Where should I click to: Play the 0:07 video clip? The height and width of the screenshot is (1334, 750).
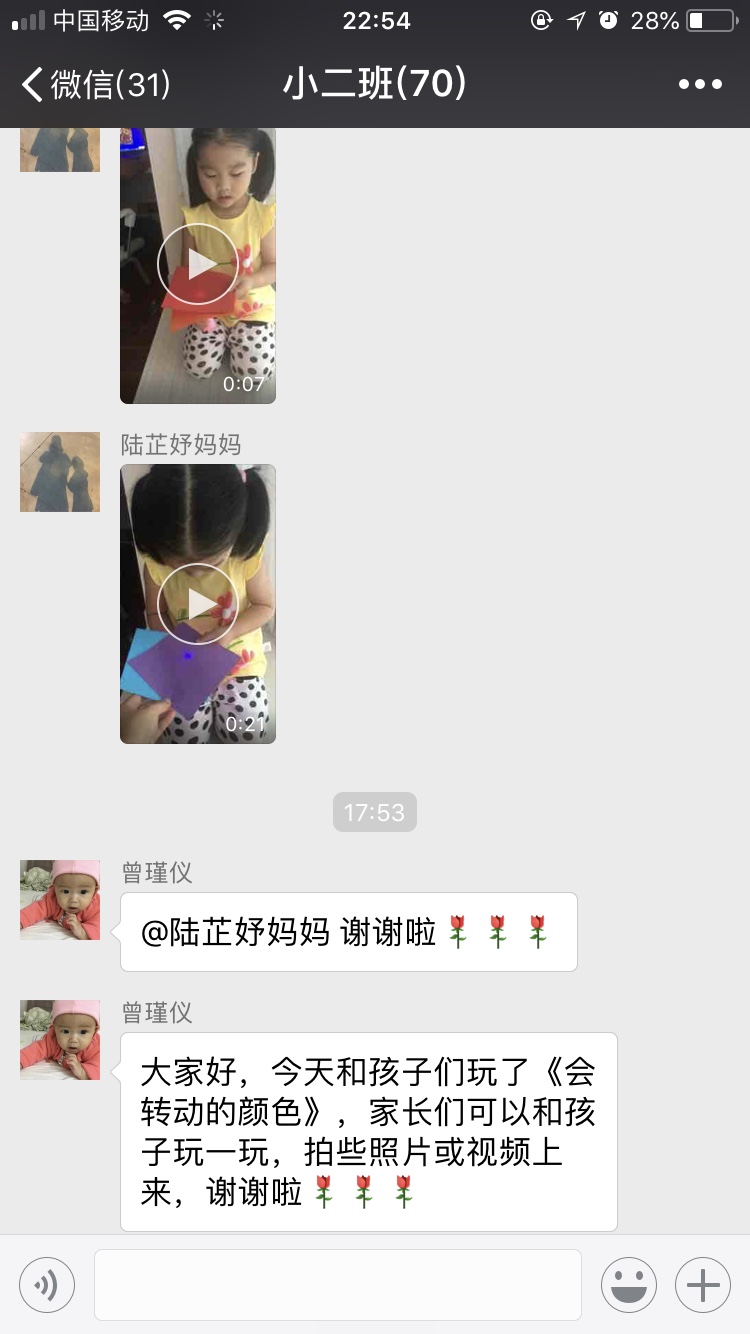[x=198, y=264]
